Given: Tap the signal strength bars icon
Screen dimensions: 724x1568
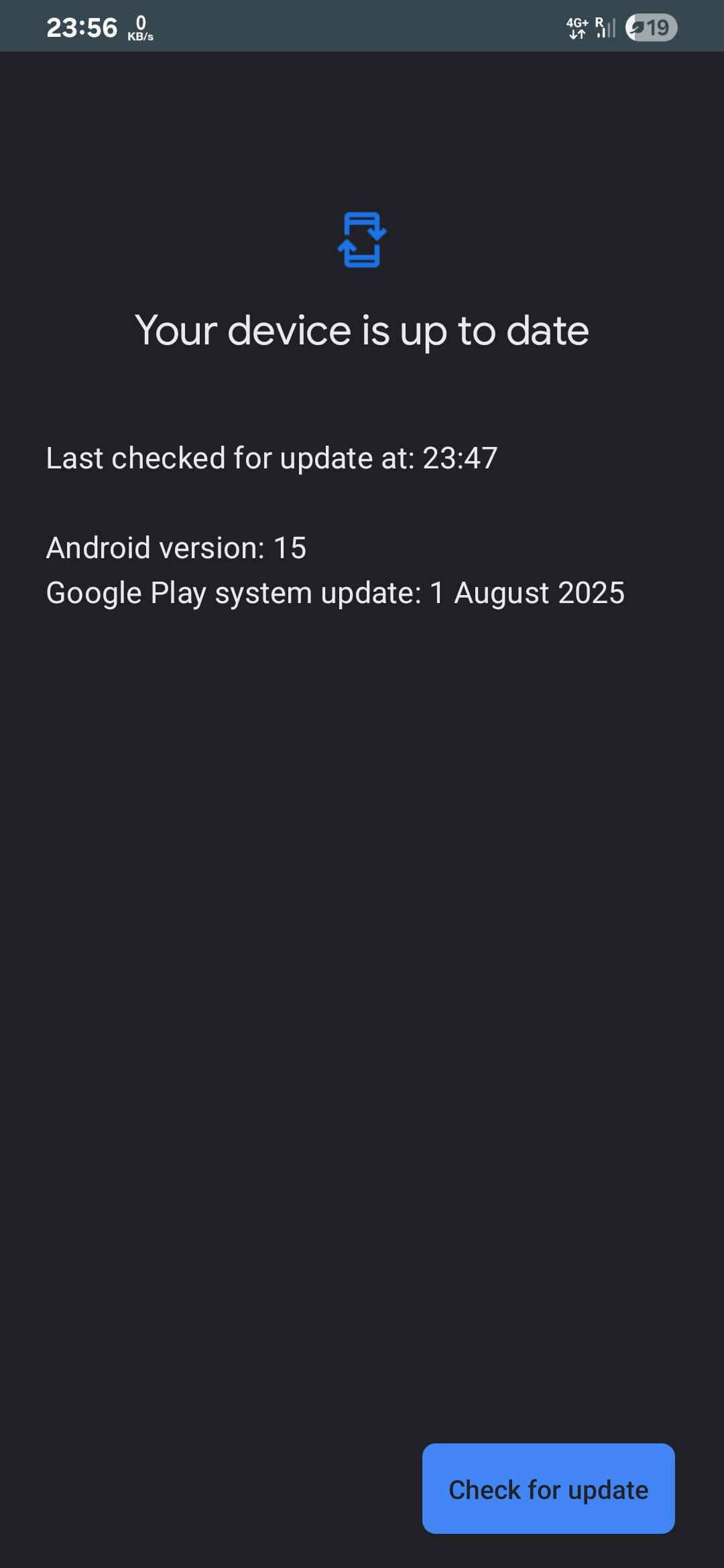Looking at the screenshot, I should pos(605,28).
